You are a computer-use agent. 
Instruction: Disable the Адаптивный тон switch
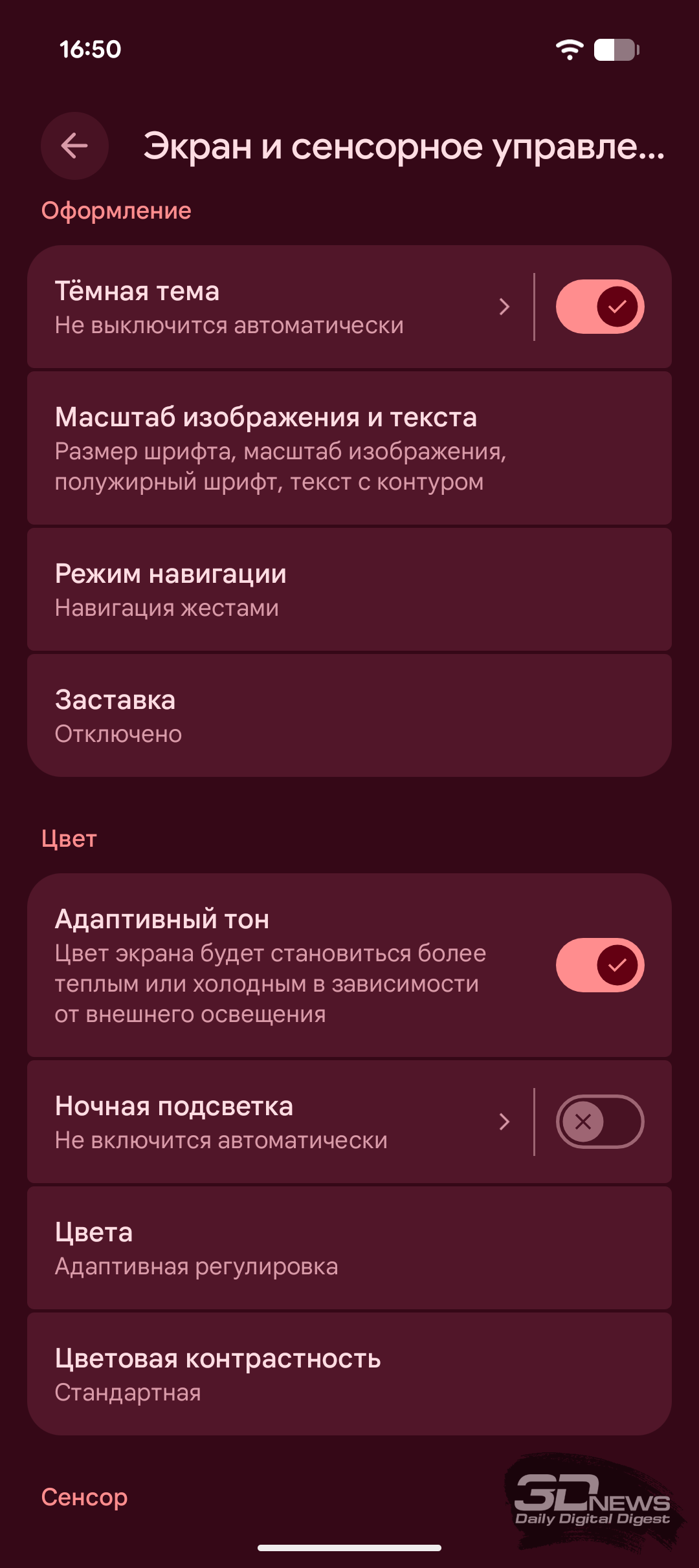pos(599,965)
